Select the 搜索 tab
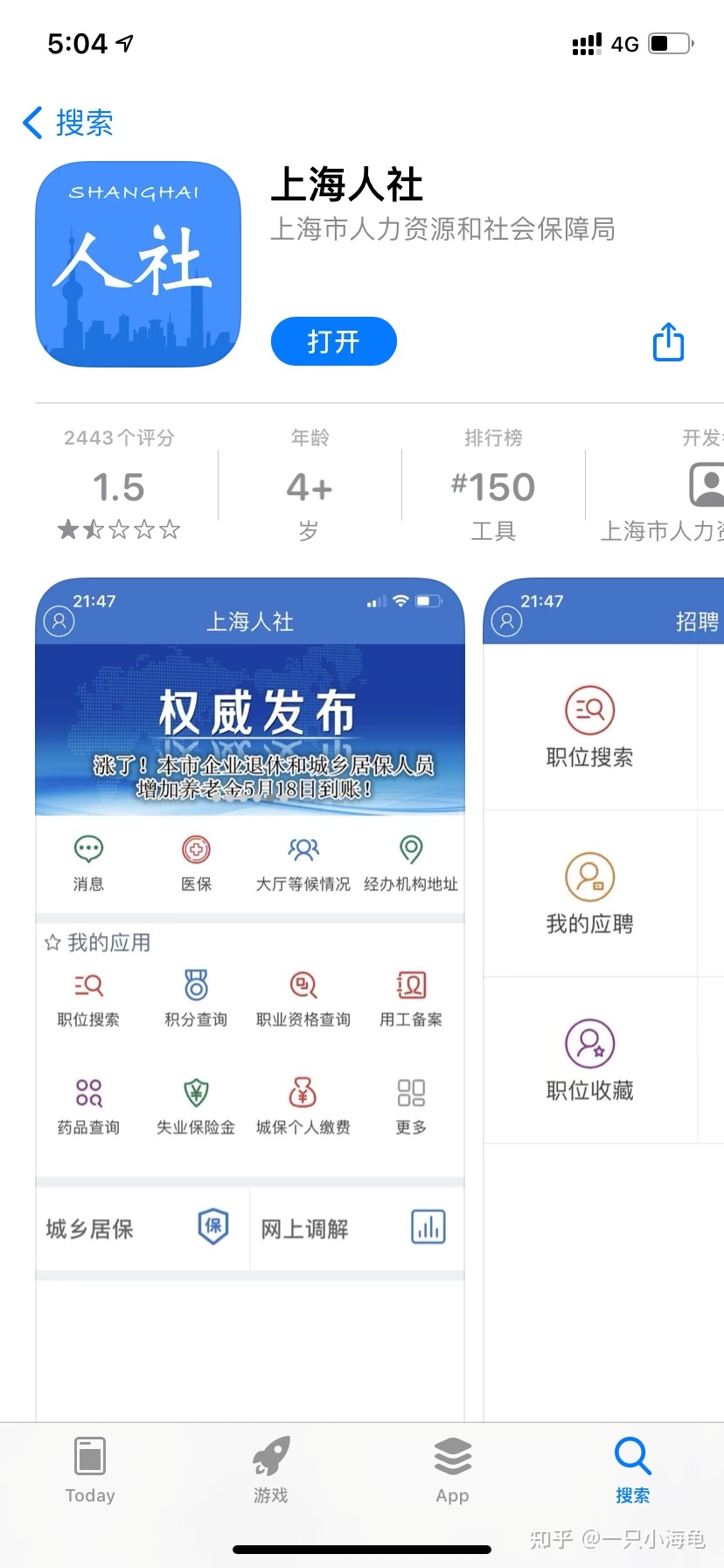The image size is (724, 1568). click(632, 1472)
